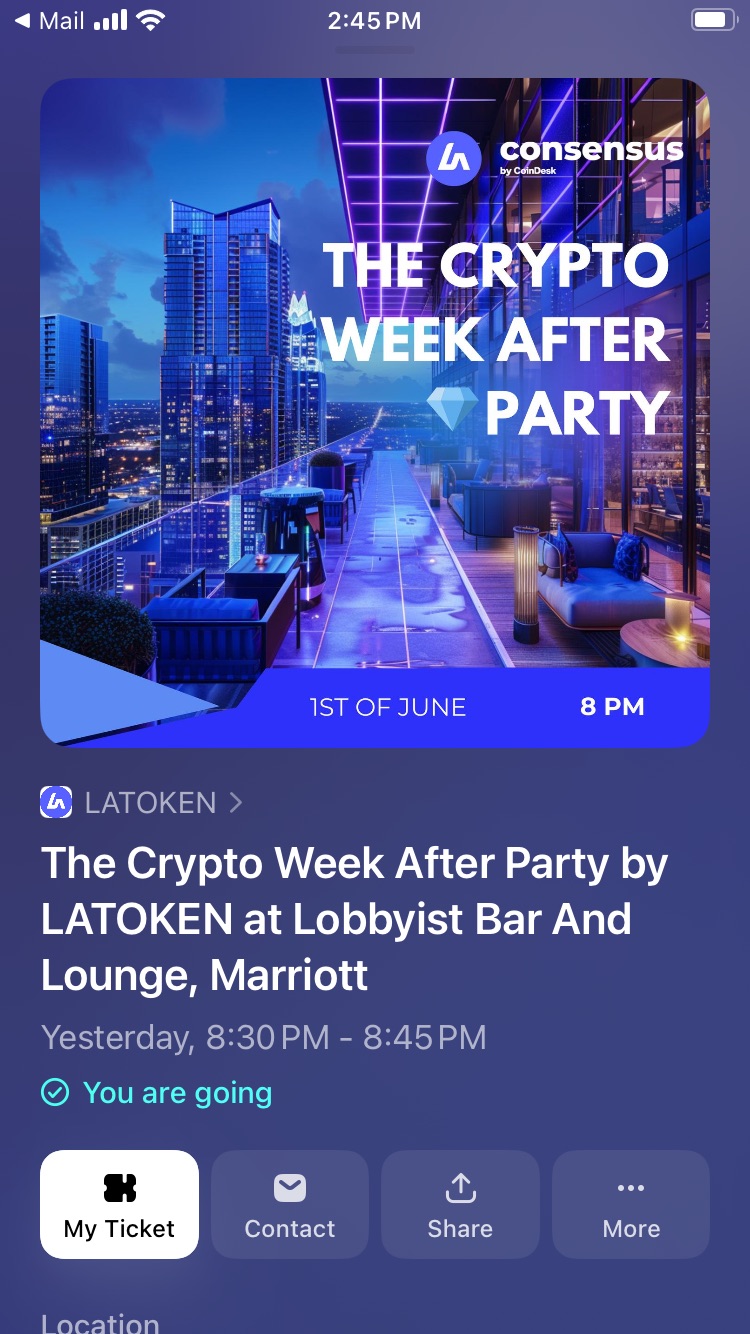Open My Ticket
The image size is (750, 1334).
[119, 1204]
